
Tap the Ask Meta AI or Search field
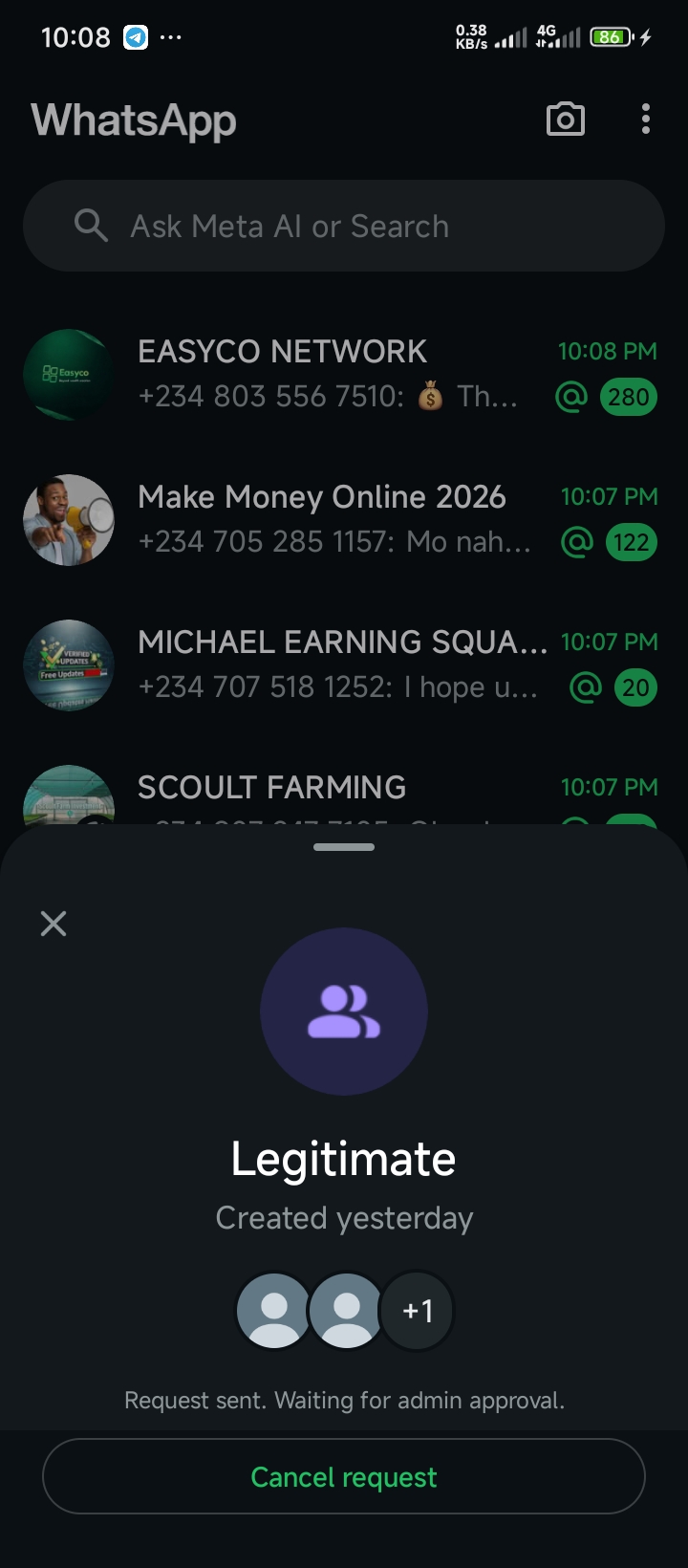344,226
